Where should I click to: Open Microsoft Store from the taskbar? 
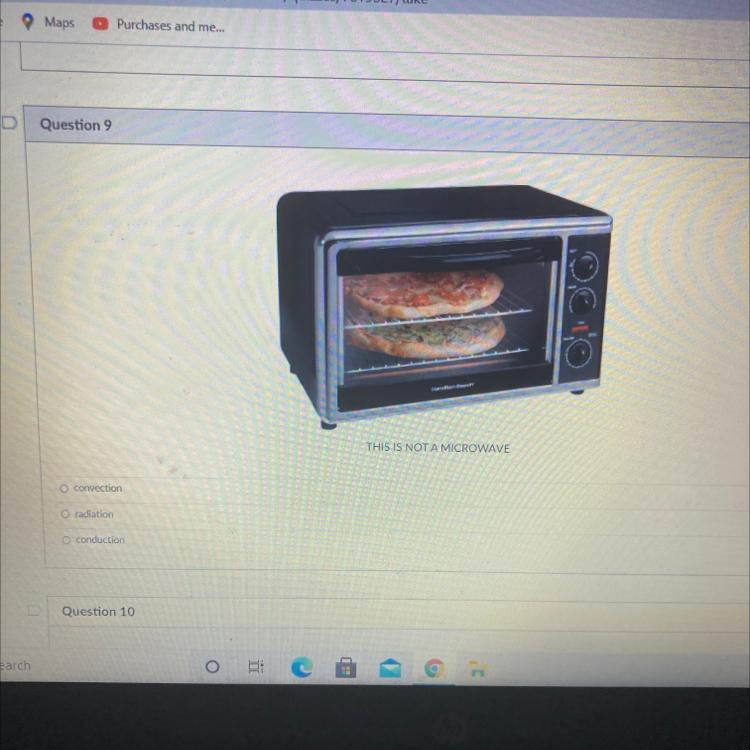coord(345,668)
